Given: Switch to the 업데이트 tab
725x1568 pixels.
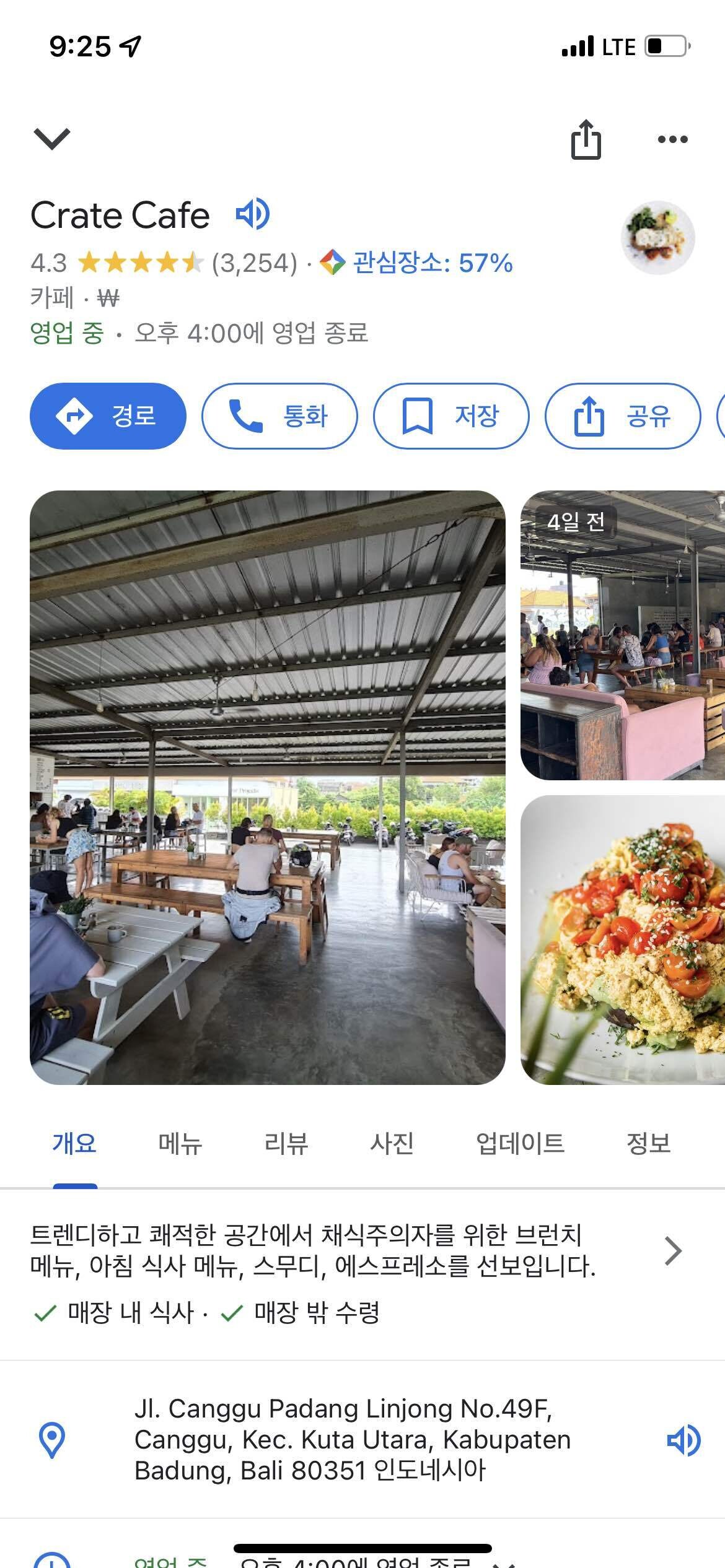Looking at the screenshot, I should (x=520, y=1143).
